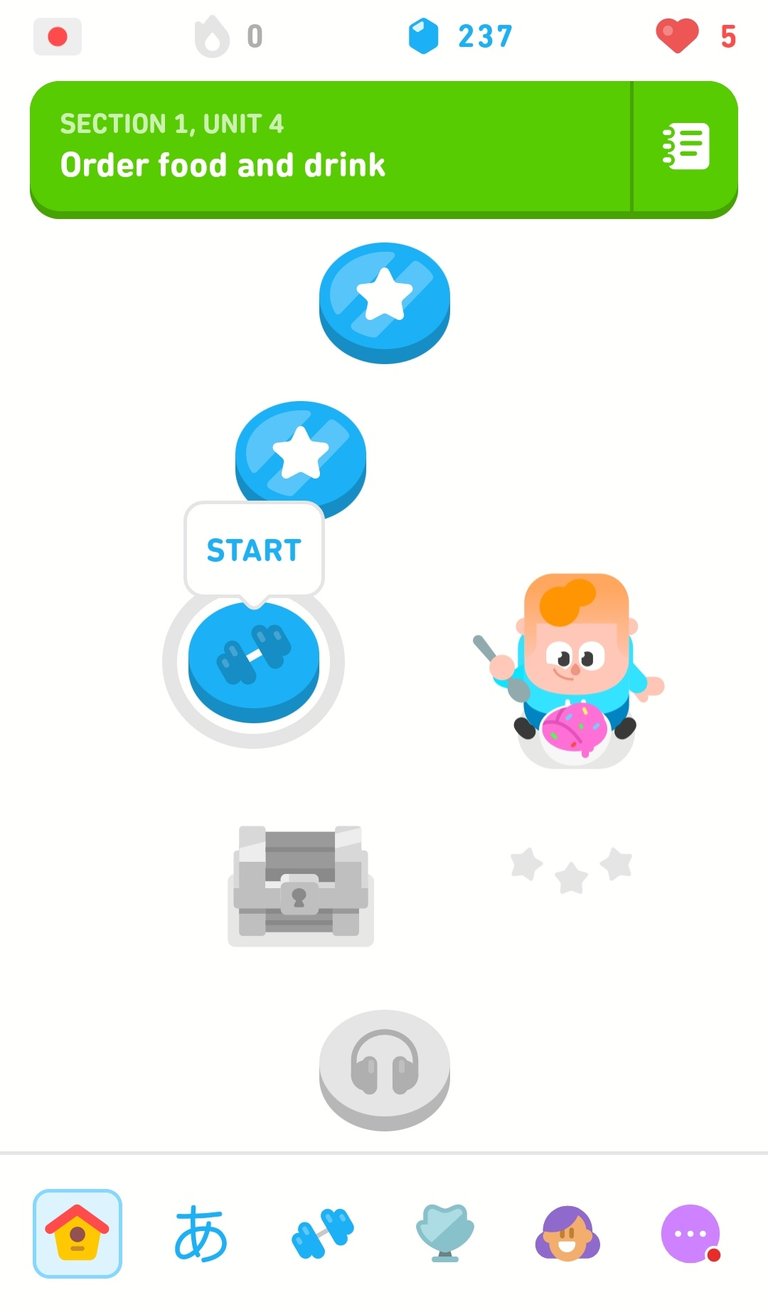Start the dumbbell practice lesson
Viewport: 768px width, 1312px height.
(254, 661)
